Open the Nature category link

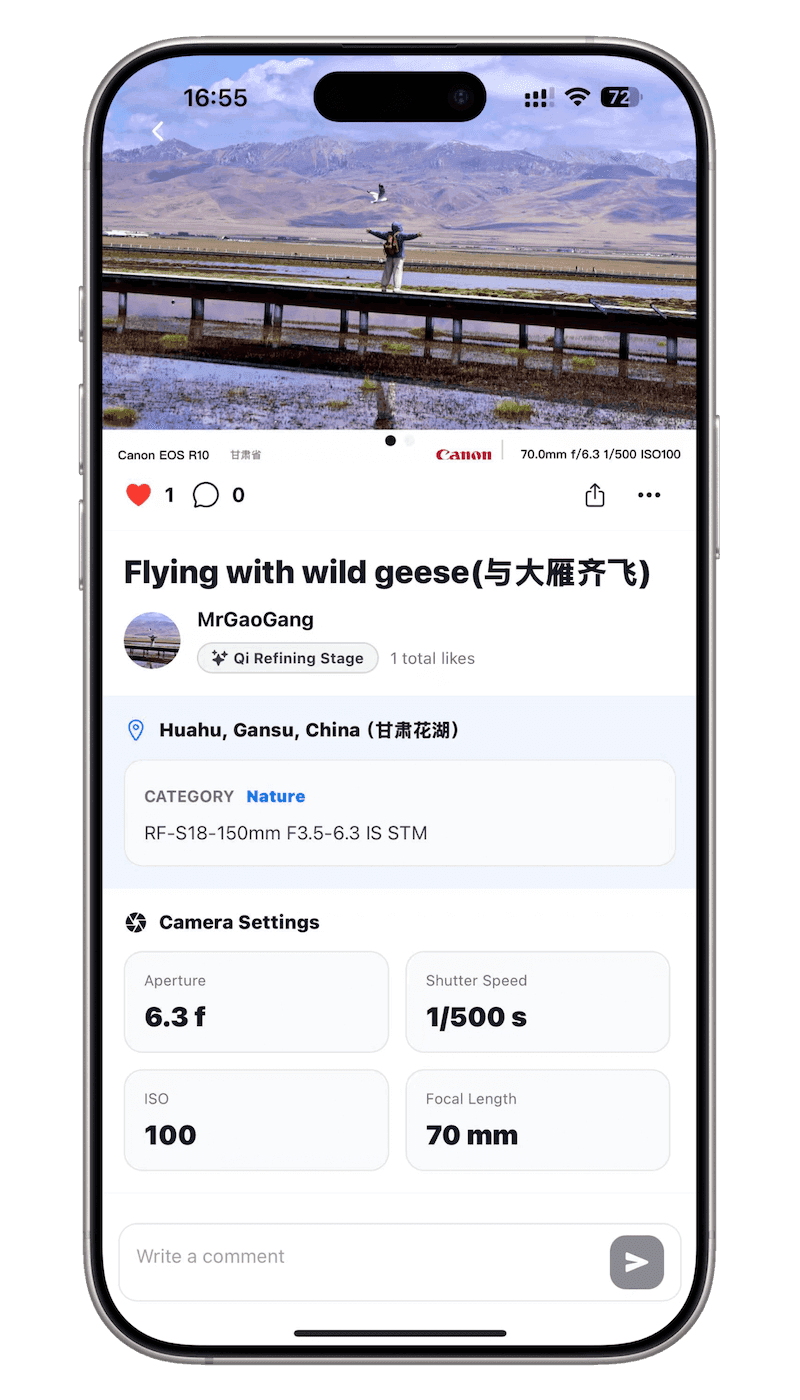point(276,796)
